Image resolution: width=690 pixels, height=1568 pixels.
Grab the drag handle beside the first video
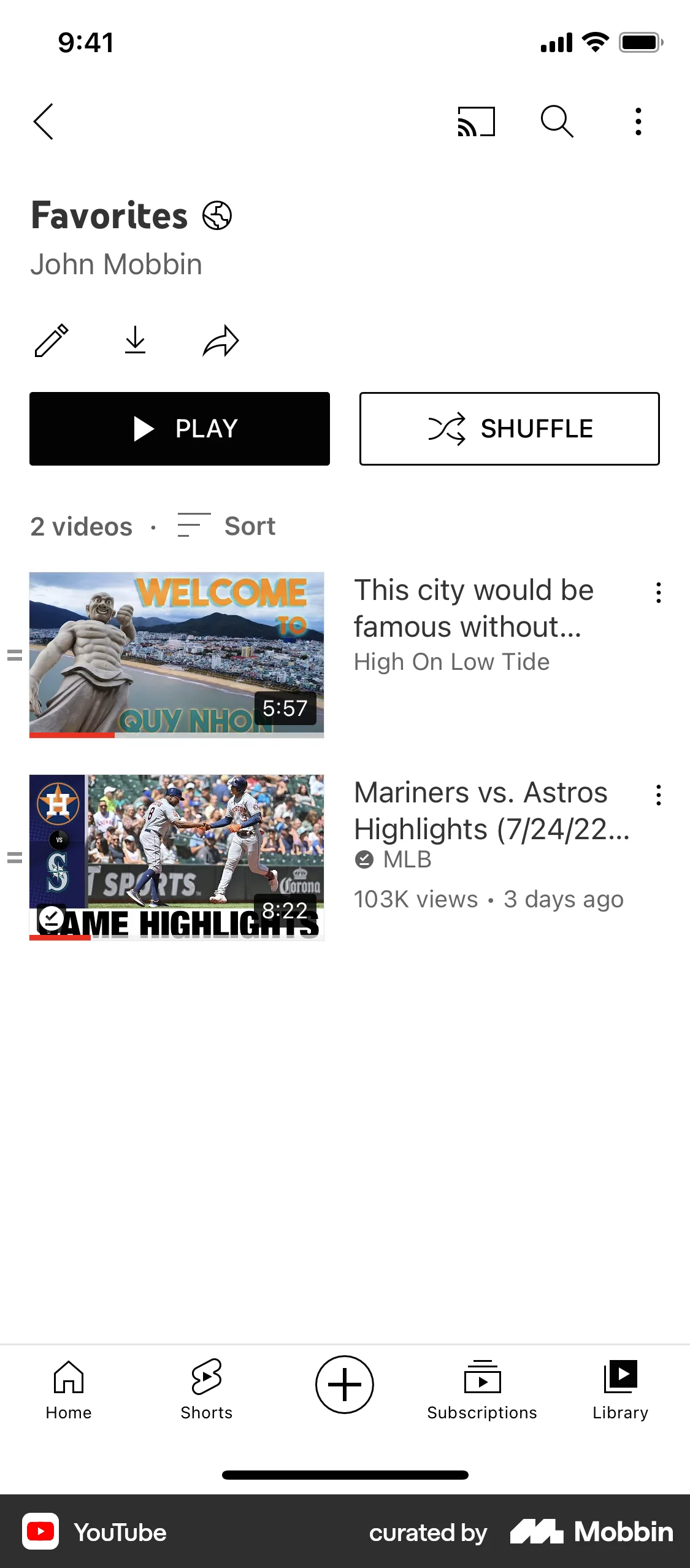(x=13, y=655)
